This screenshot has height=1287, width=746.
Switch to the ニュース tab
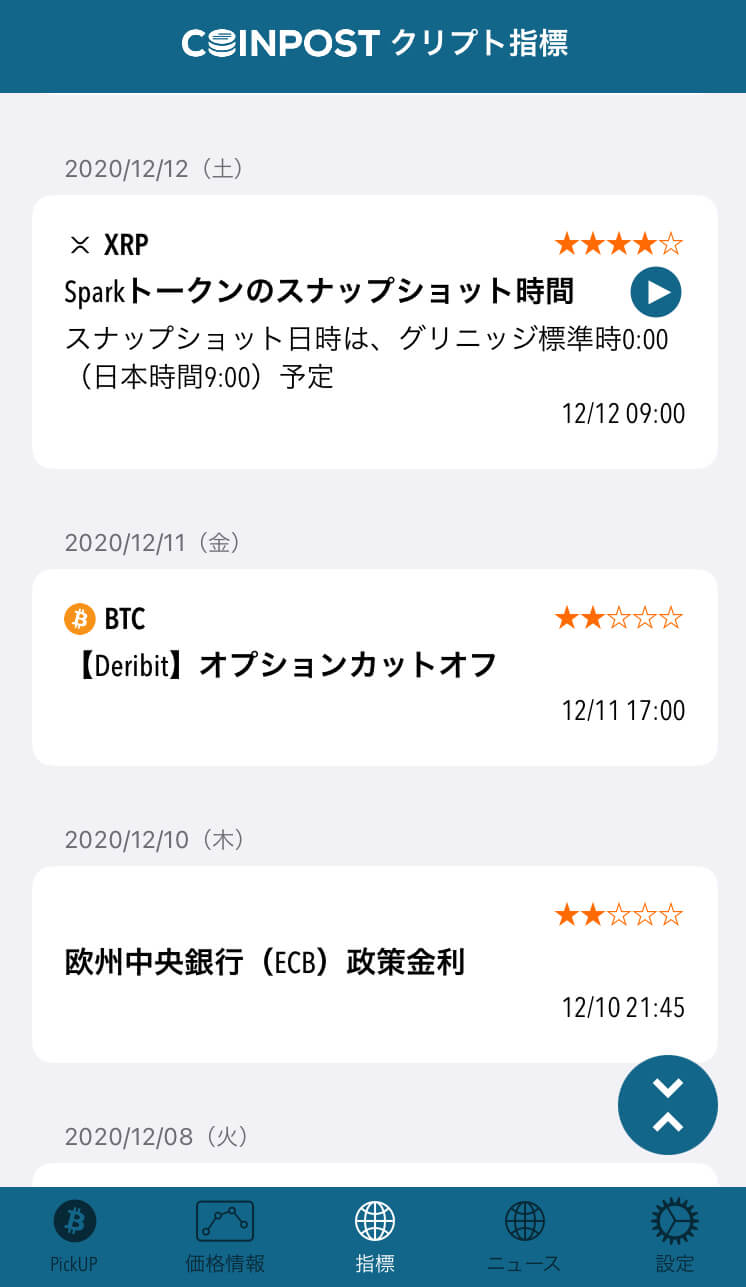(x=524, y=1237)
